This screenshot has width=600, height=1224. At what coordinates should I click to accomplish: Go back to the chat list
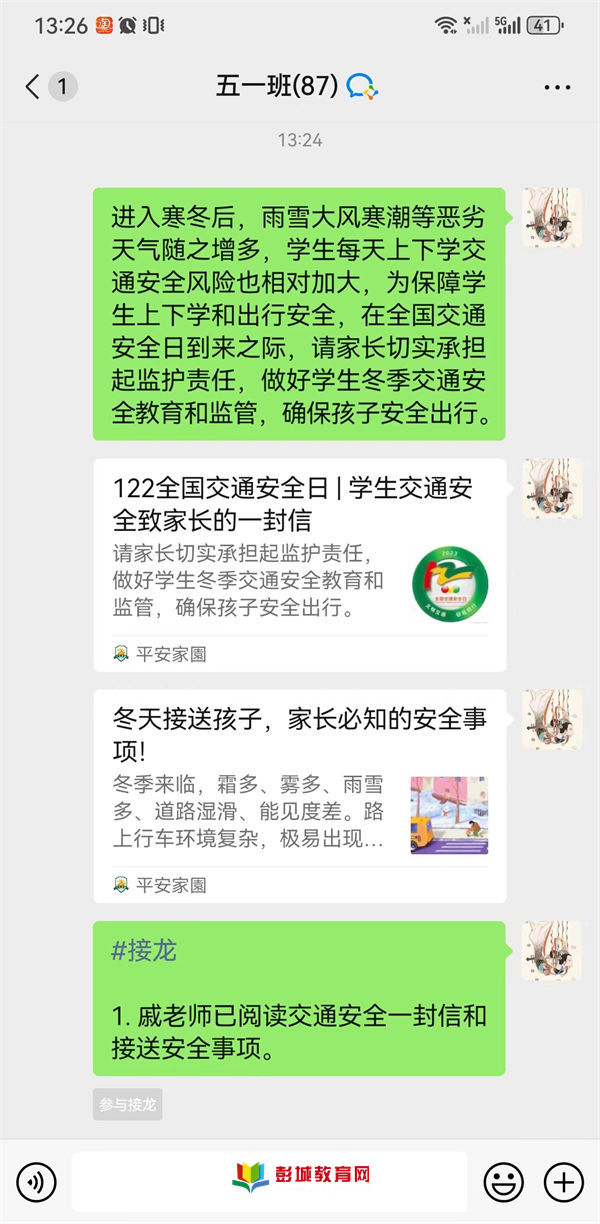click(x=34, y=87)
